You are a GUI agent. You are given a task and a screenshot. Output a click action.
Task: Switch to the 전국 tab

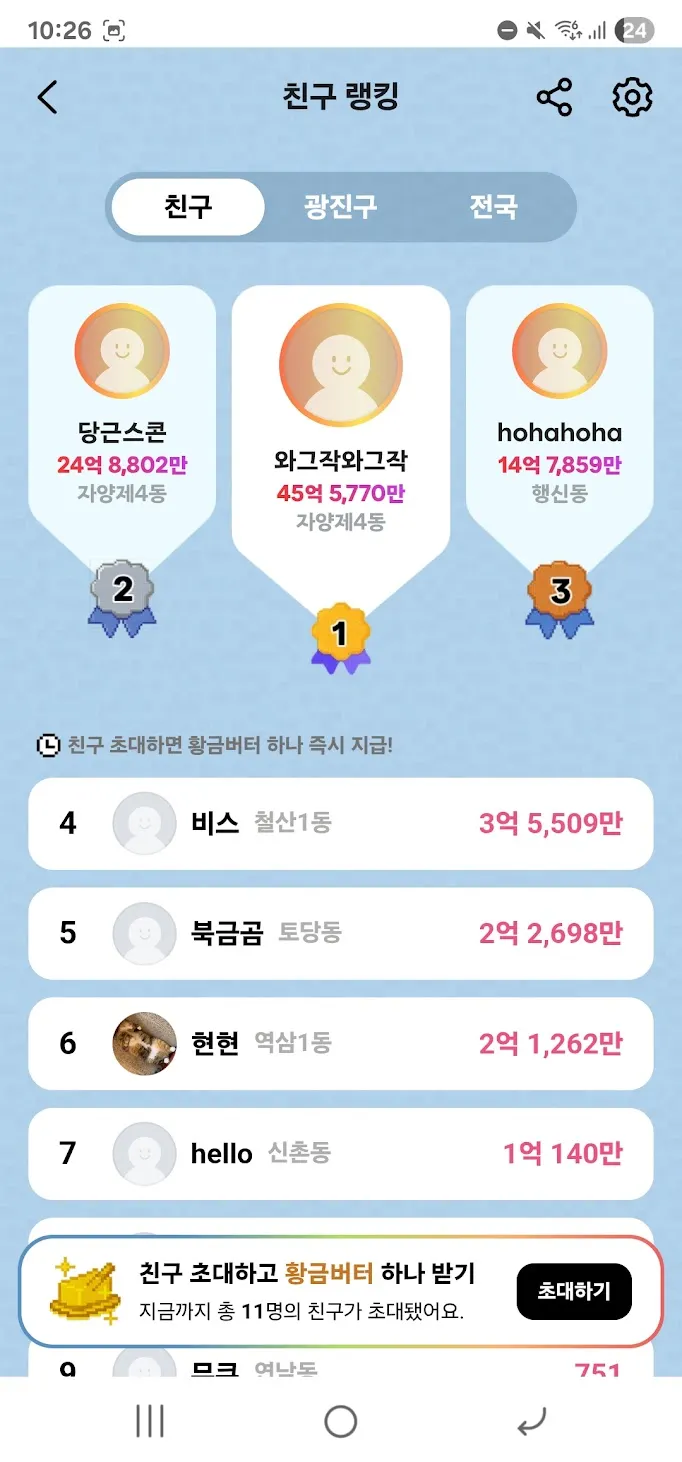click(493, 207)
